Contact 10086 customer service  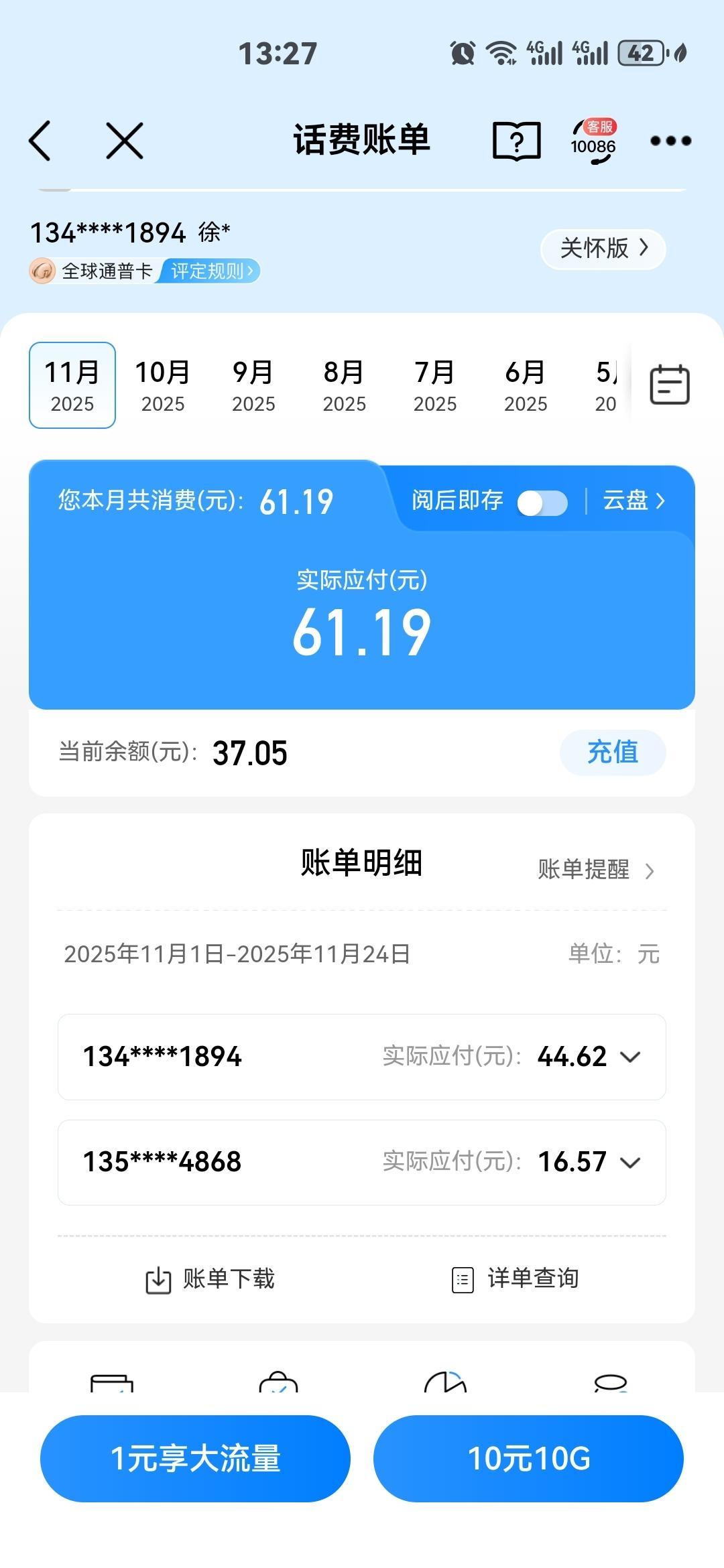click(x=593, y=141)
